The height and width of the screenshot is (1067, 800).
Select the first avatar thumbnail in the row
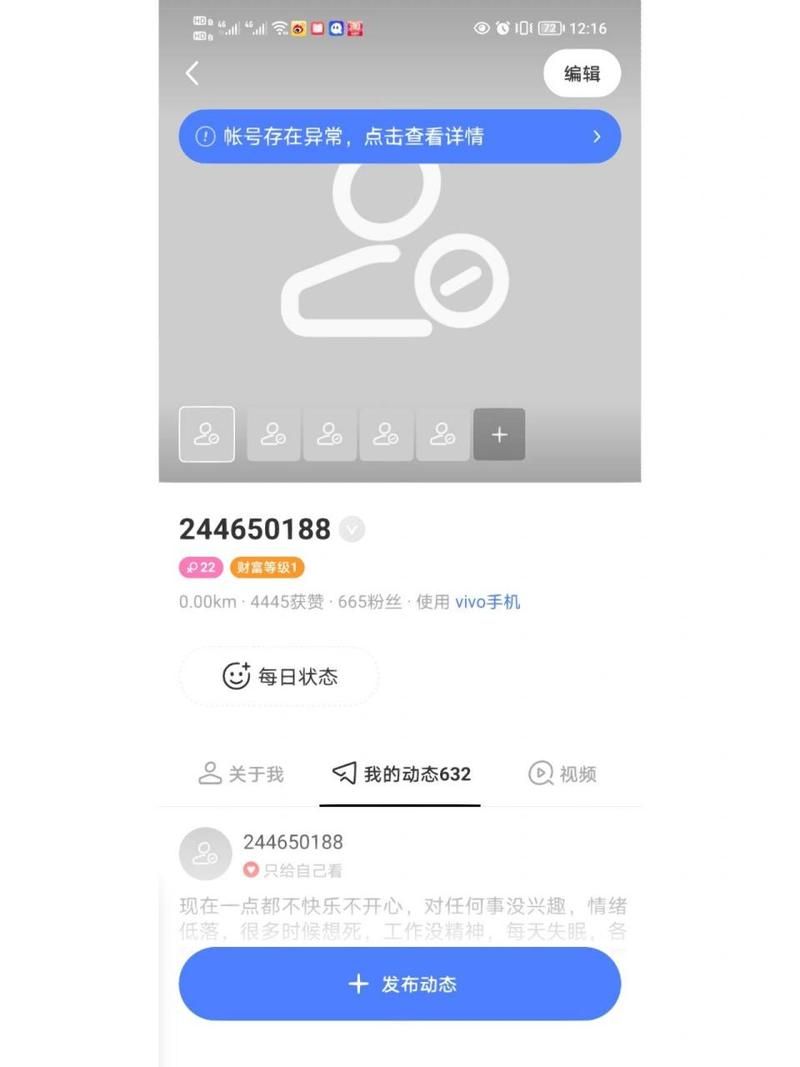click(x=206, y=434)
